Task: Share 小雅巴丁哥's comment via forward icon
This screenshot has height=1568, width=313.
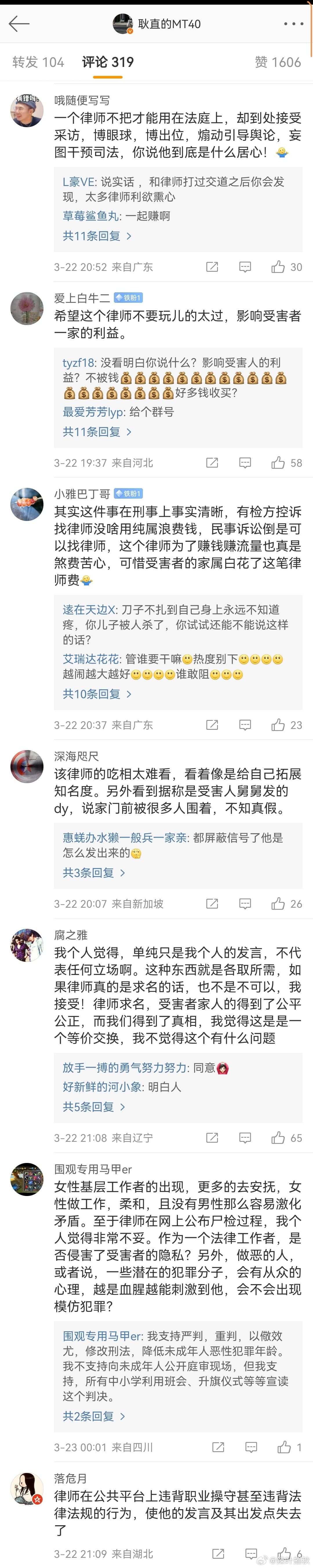Action: coord(212,724)
